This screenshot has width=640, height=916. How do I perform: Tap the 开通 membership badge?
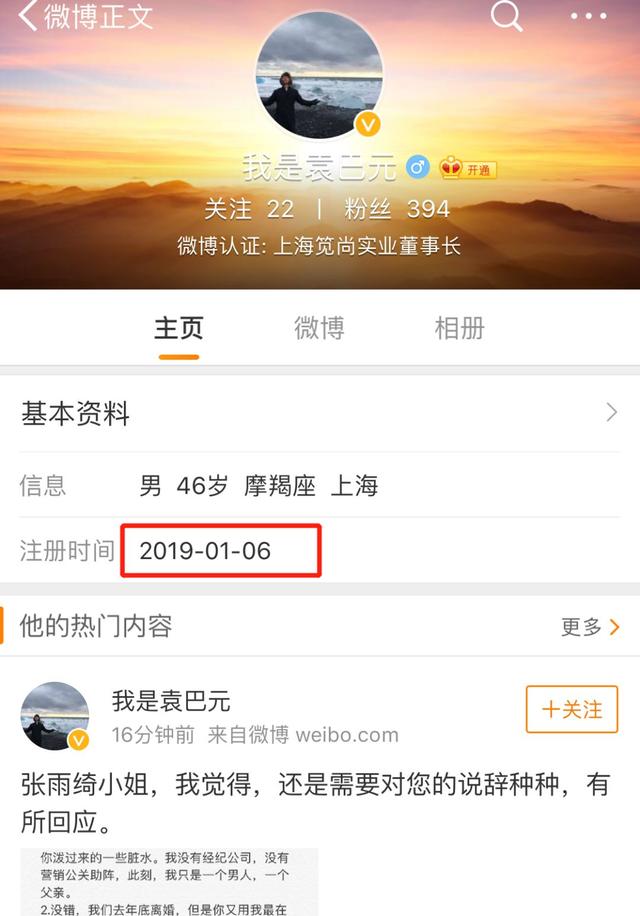coord(469,168)
